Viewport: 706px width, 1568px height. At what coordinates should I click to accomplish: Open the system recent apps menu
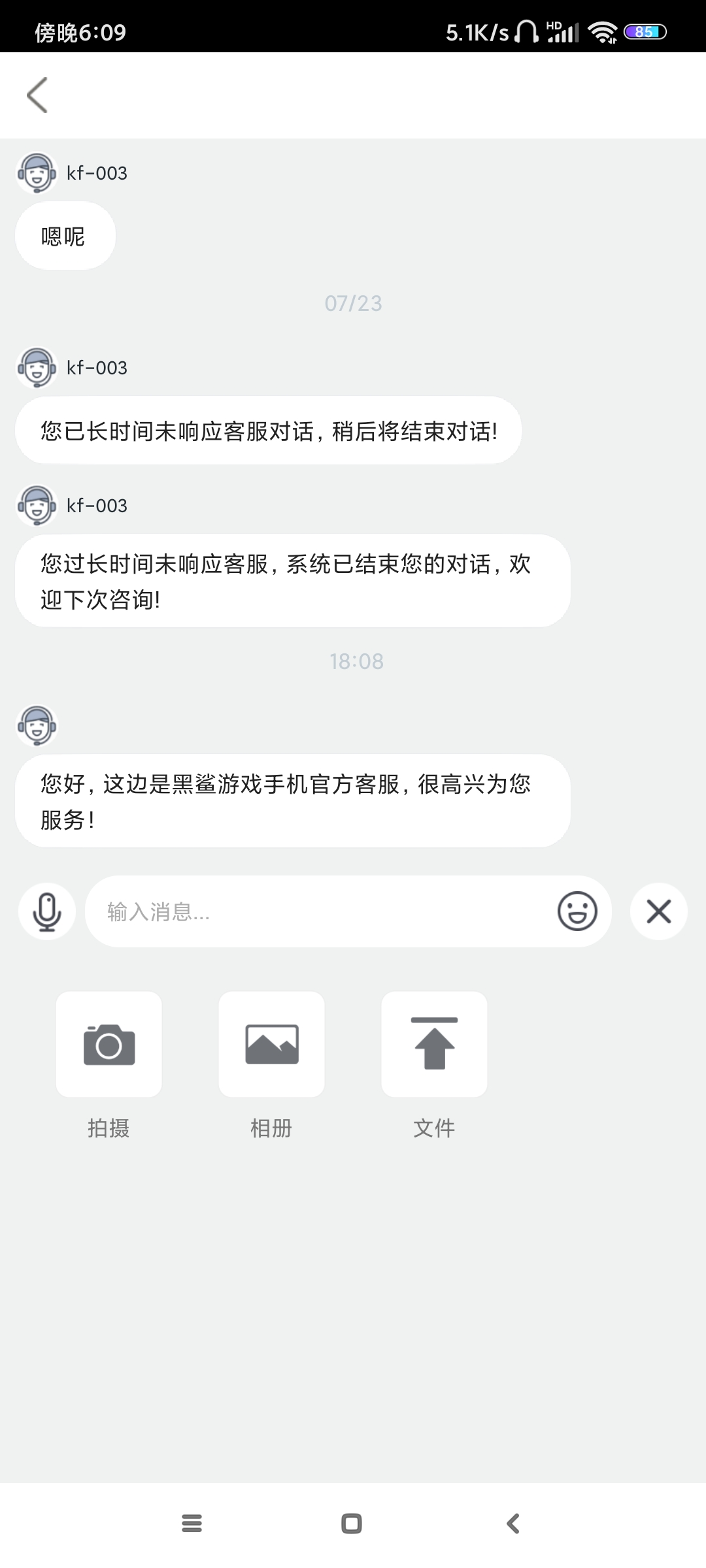(192, 1524)
